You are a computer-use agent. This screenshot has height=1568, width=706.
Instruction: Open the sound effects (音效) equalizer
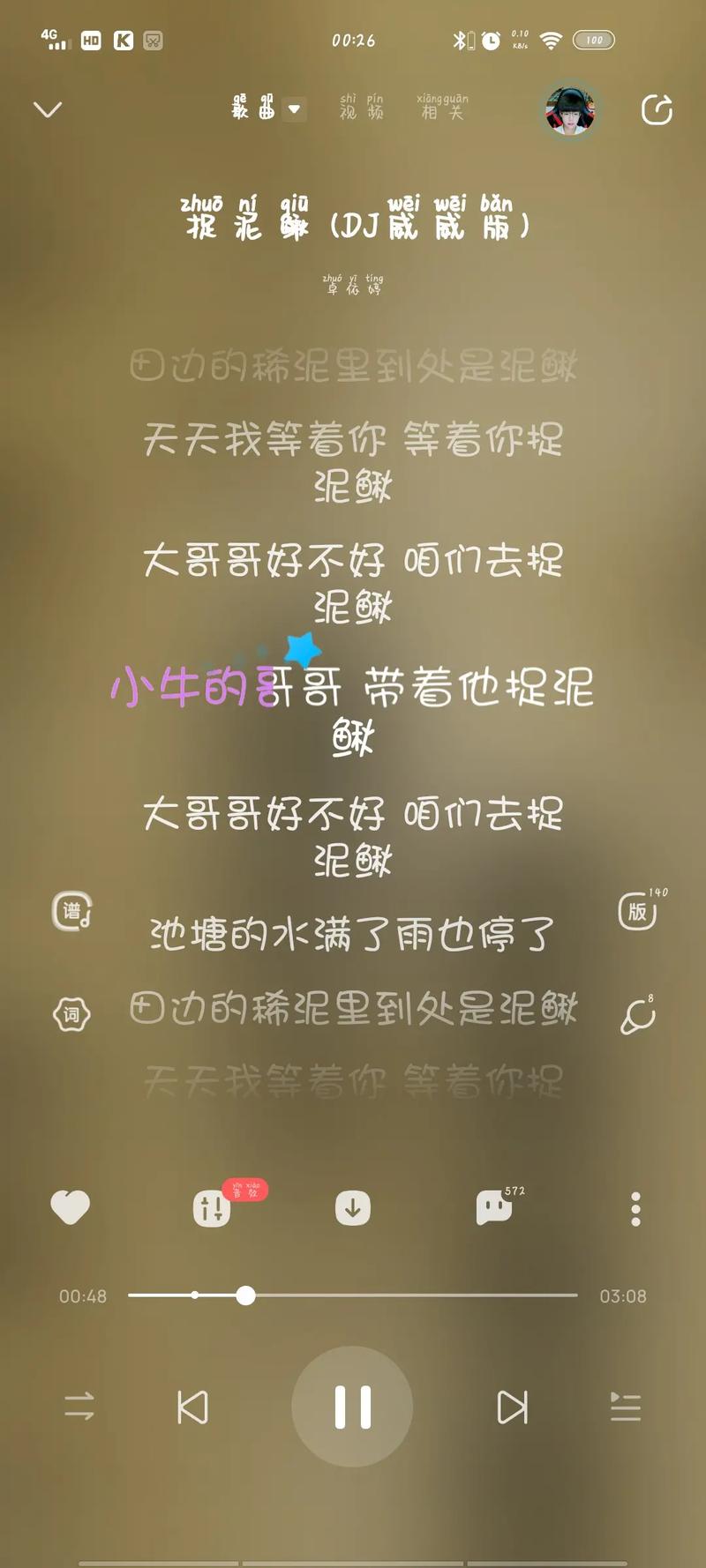pyautogui.click(x=212, y=1208)
